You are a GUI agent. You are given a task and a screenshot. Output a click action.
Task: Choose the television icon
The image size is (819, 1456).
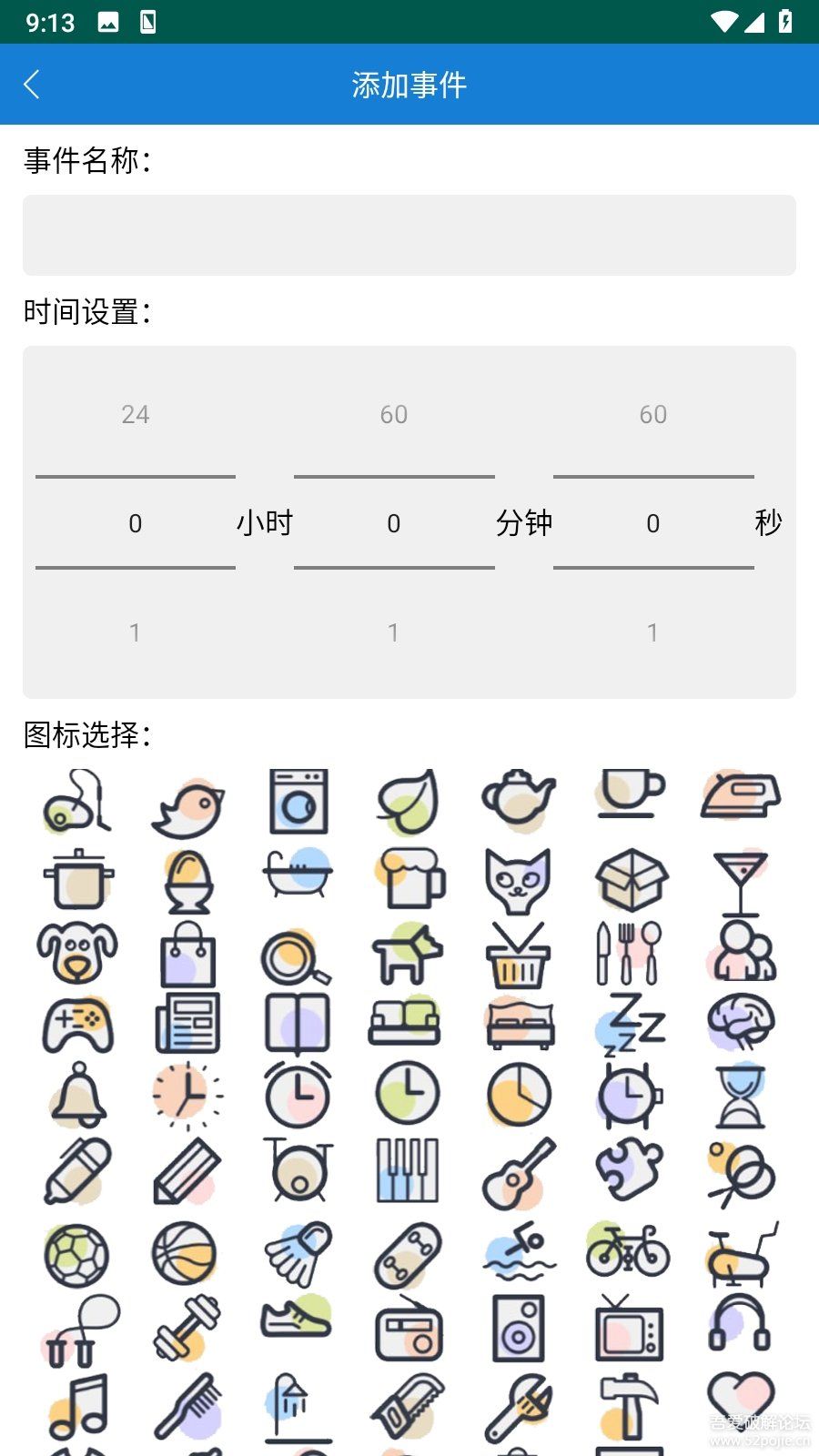tap(629, 1330)
